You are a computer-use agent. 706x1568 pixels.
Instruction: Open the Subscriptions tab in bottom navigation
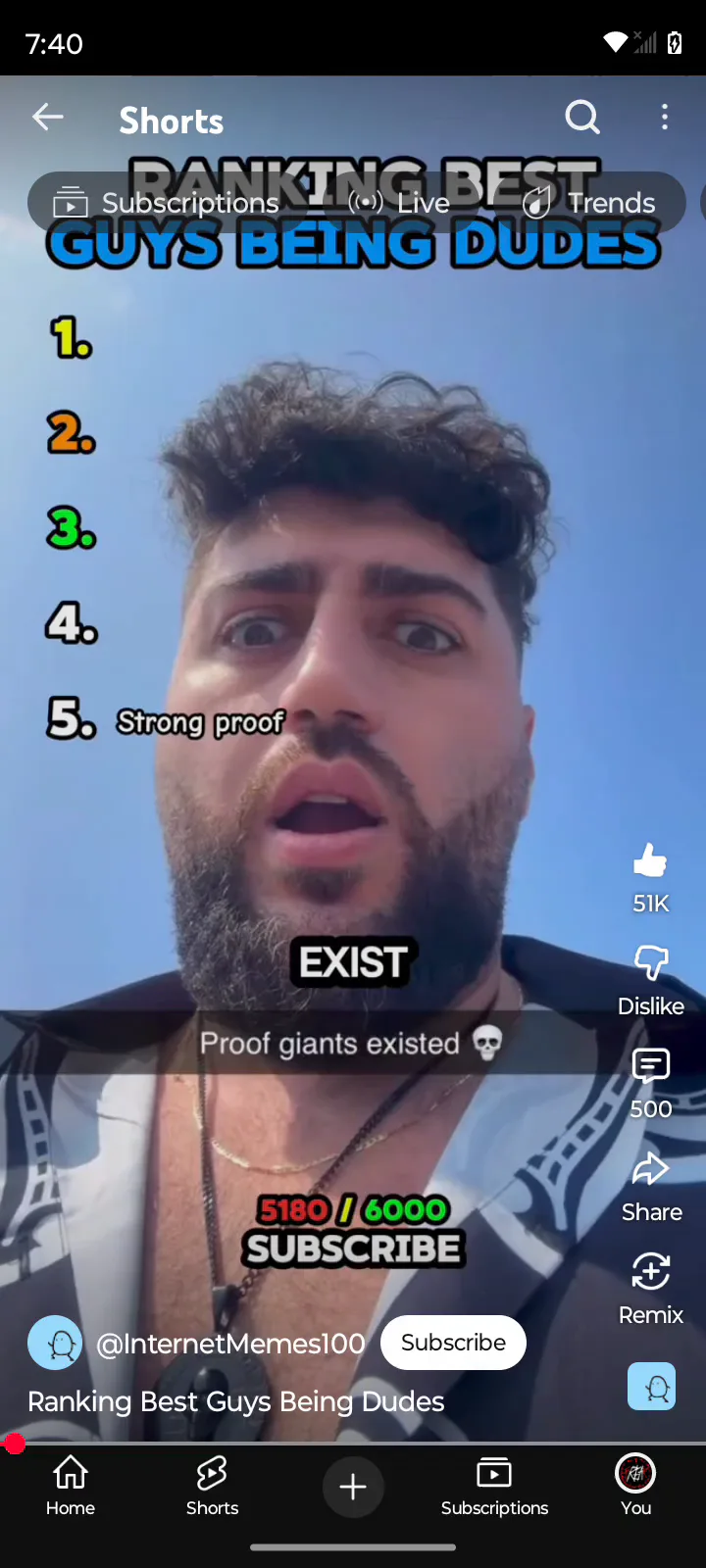494,1486
